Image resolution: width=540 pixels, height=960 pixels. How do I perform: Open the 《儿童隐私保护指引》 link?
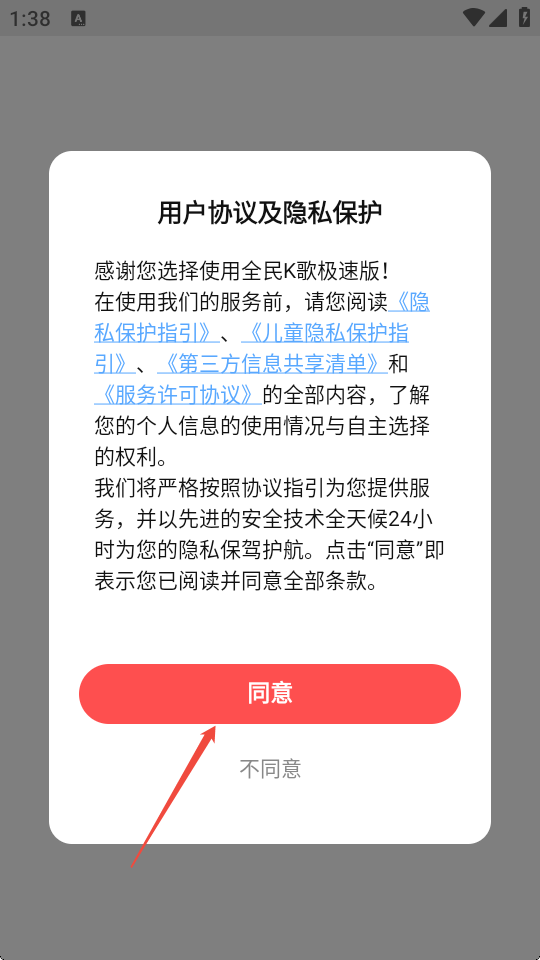[324, 334]
